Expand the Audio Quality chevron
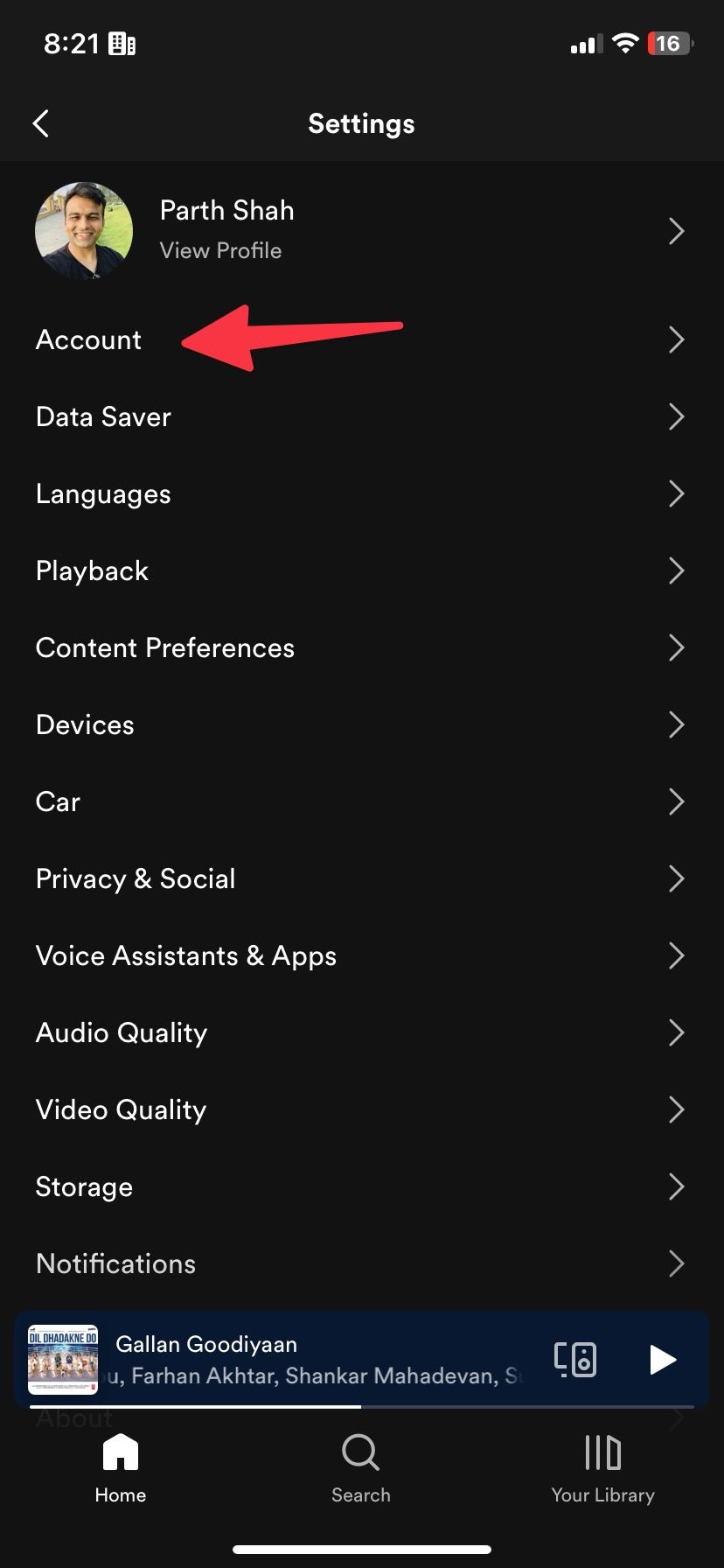This screenshot has width=724, height=1568. 676,1032
